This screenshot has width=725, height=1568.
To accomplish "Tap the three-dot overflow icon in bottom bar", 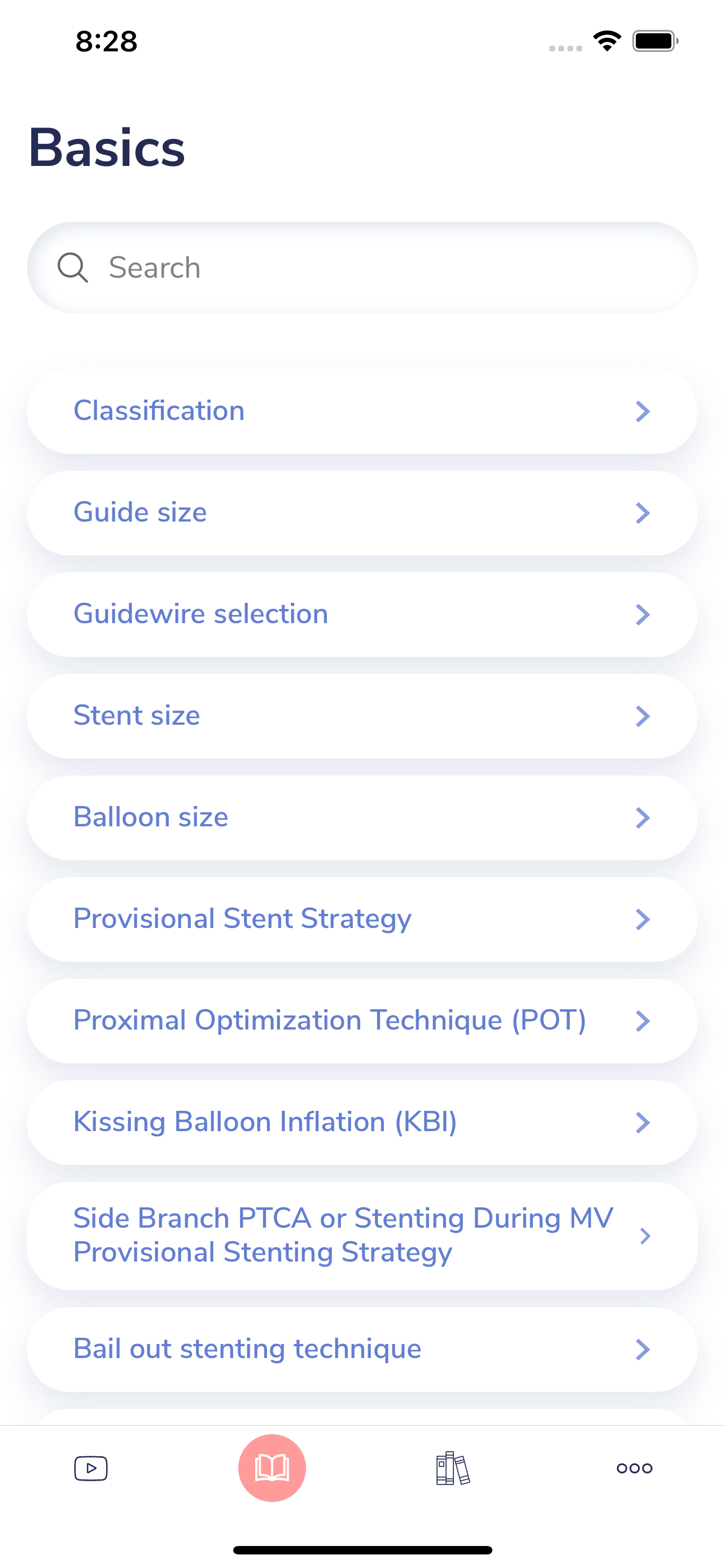I will pos(634,1468).
